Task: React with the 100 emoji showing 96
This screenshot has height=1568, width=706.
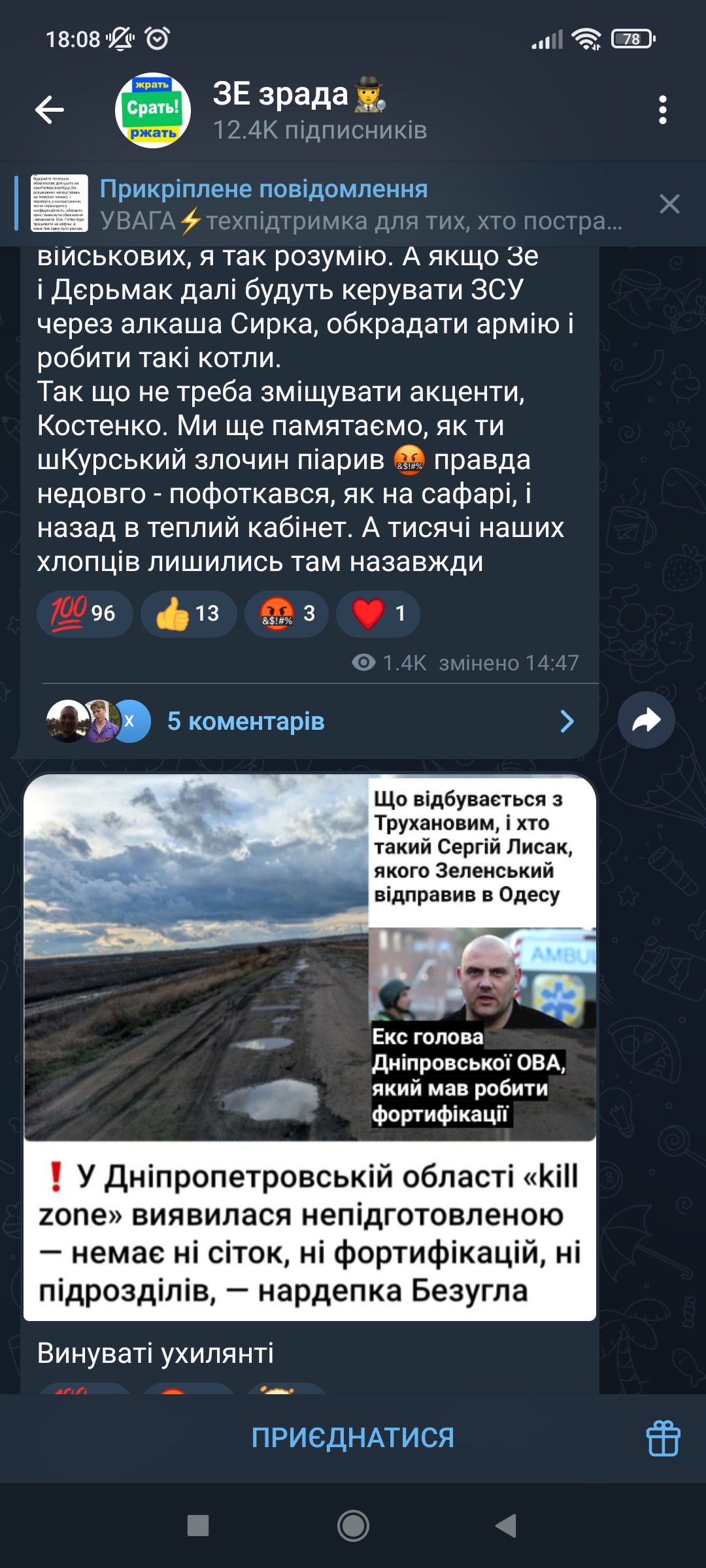Action: (x=85, y=613)
